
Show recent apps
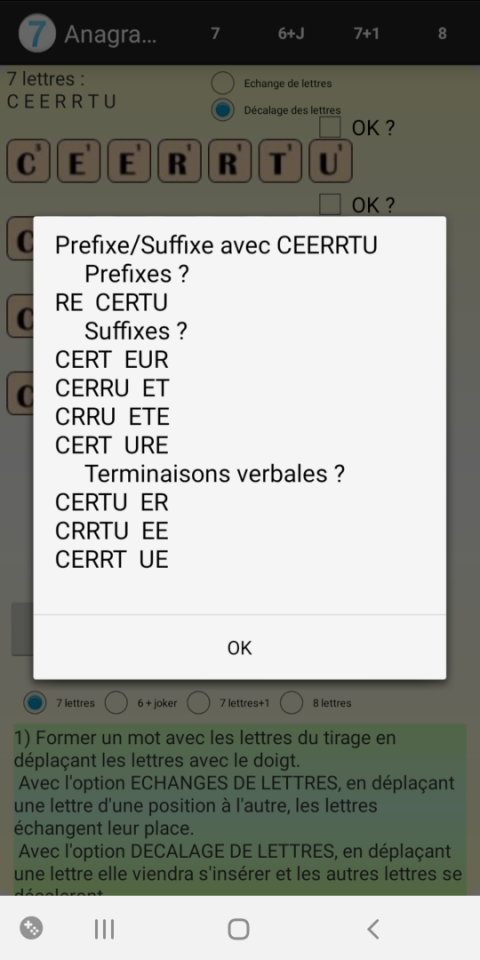[x=104, y=929]
